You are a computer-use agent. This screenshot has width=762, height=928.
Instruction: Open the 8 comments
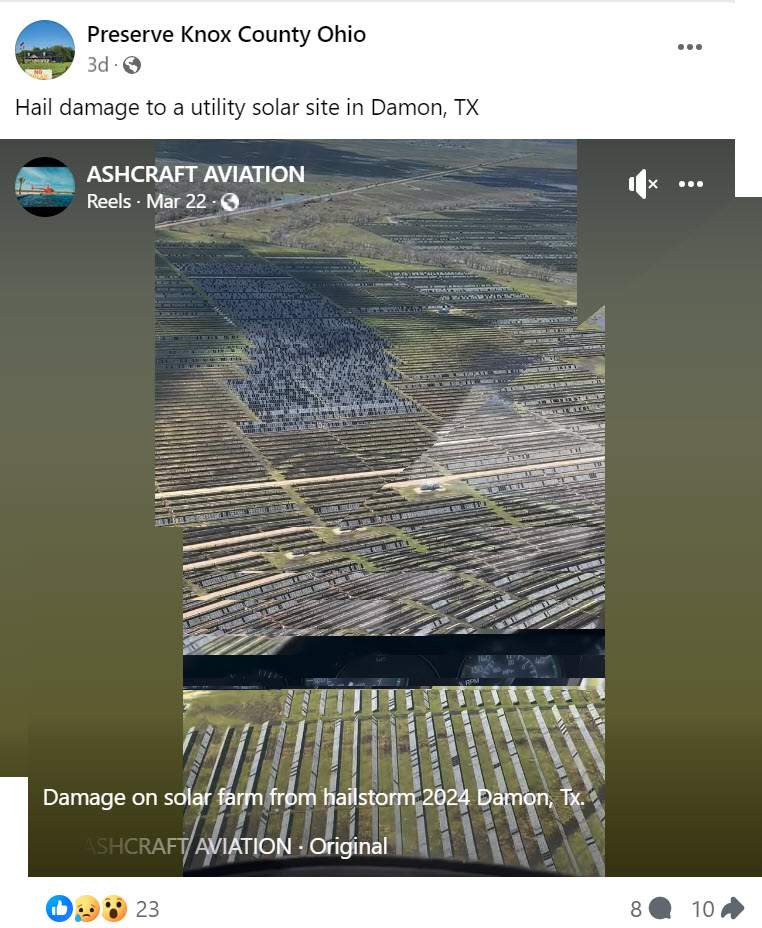(650, 909)
